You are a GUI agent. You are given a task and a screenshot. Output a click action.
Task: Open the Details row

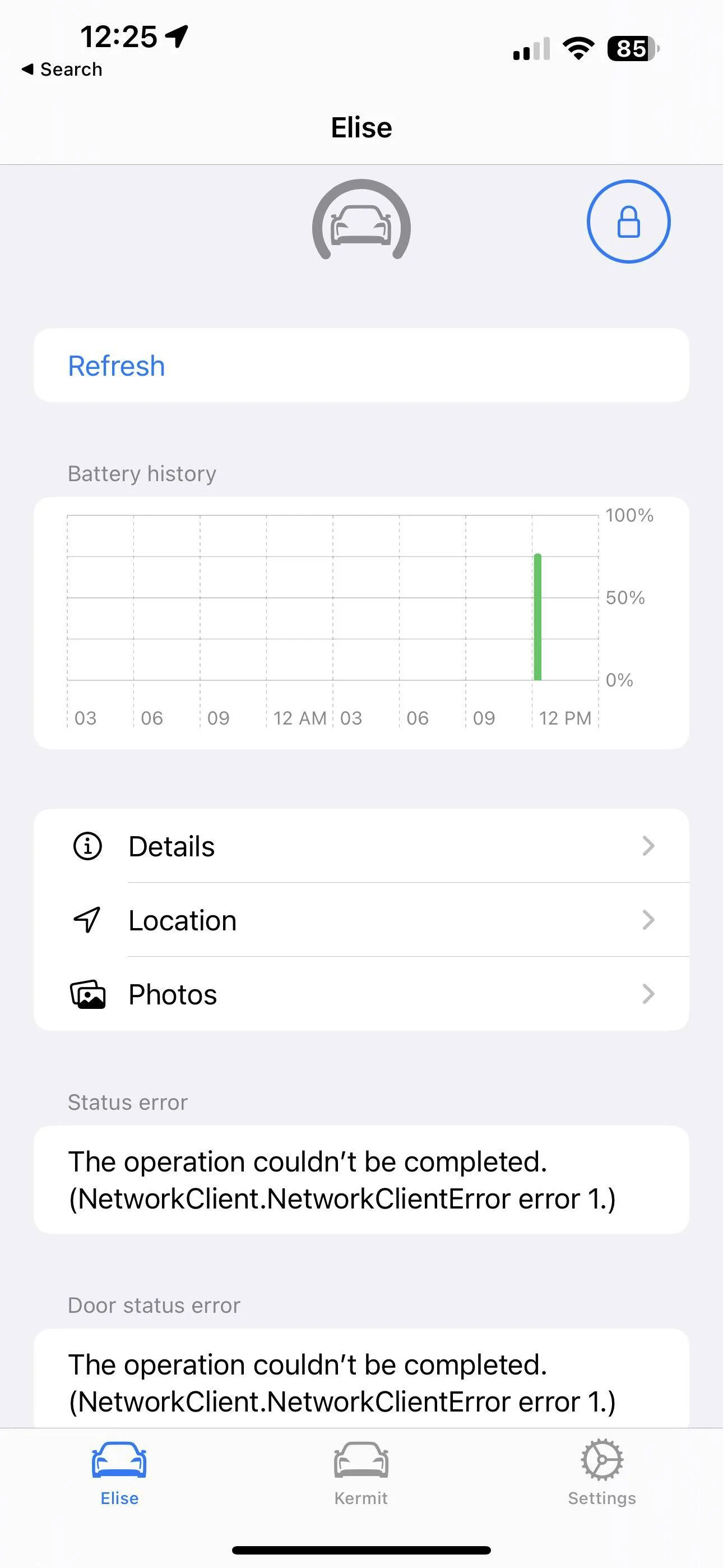coord(361,846)
